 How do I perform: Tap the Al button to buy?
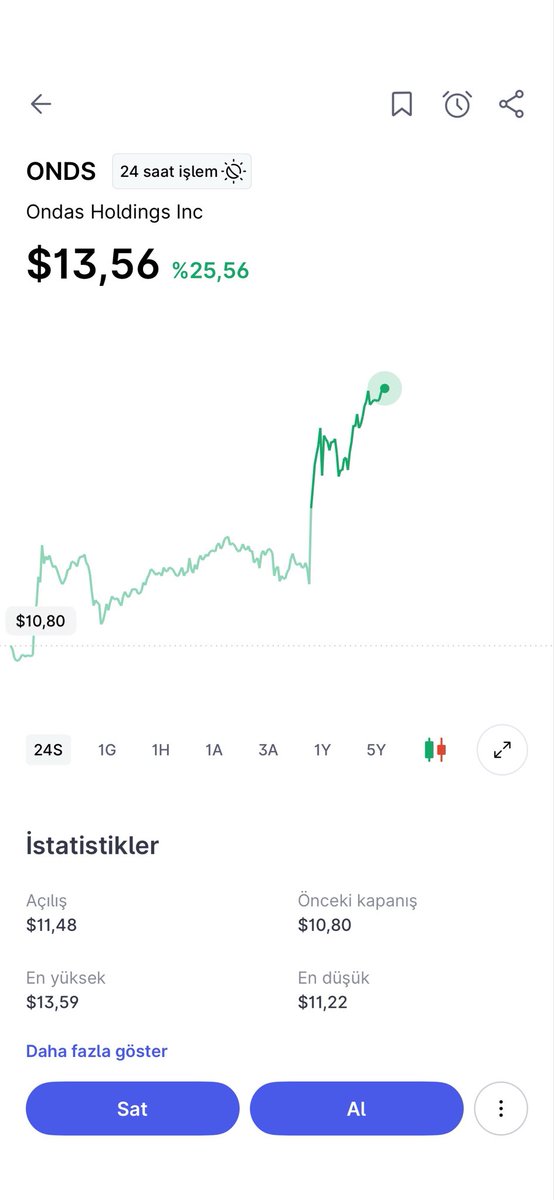tap(357, 1108)
